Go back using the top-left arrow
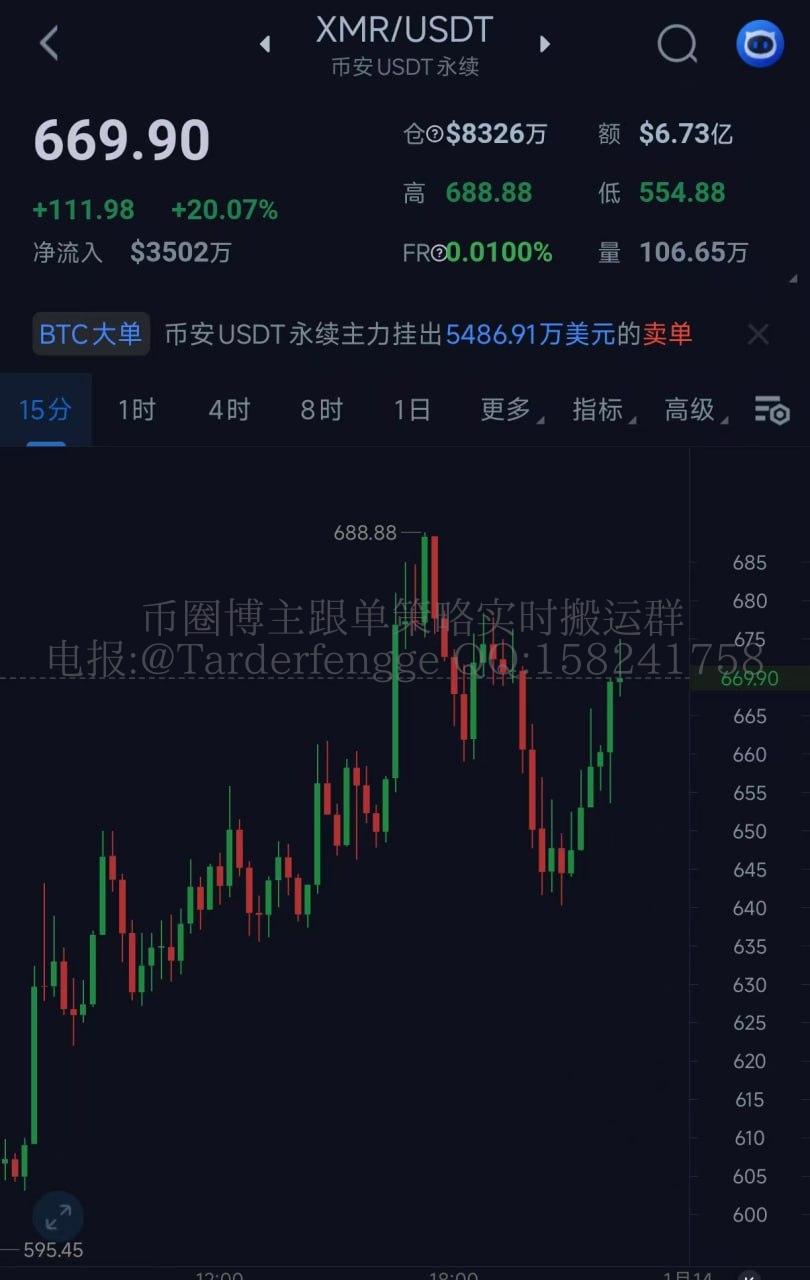 point(49,44)
